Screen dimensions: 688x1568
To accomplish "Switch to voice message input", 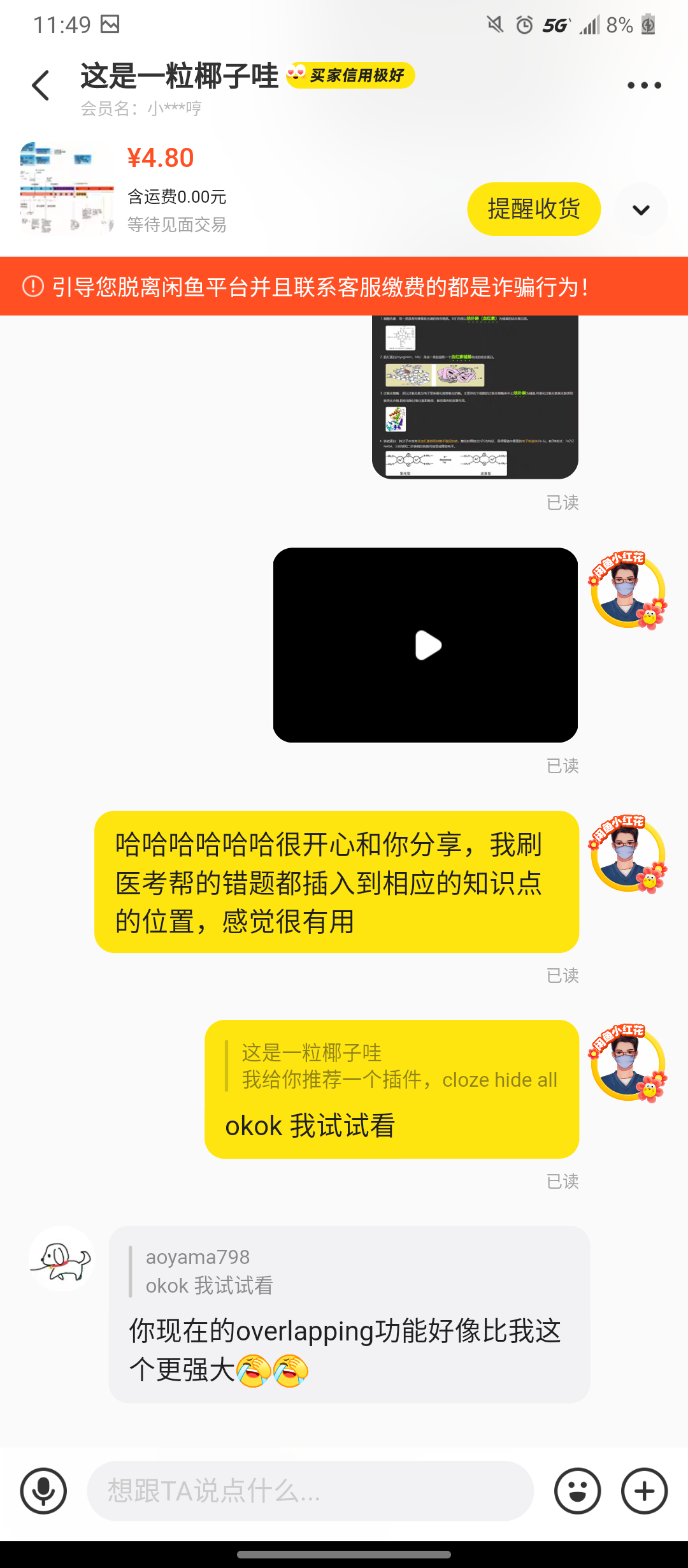I will tap(43, 1491).
